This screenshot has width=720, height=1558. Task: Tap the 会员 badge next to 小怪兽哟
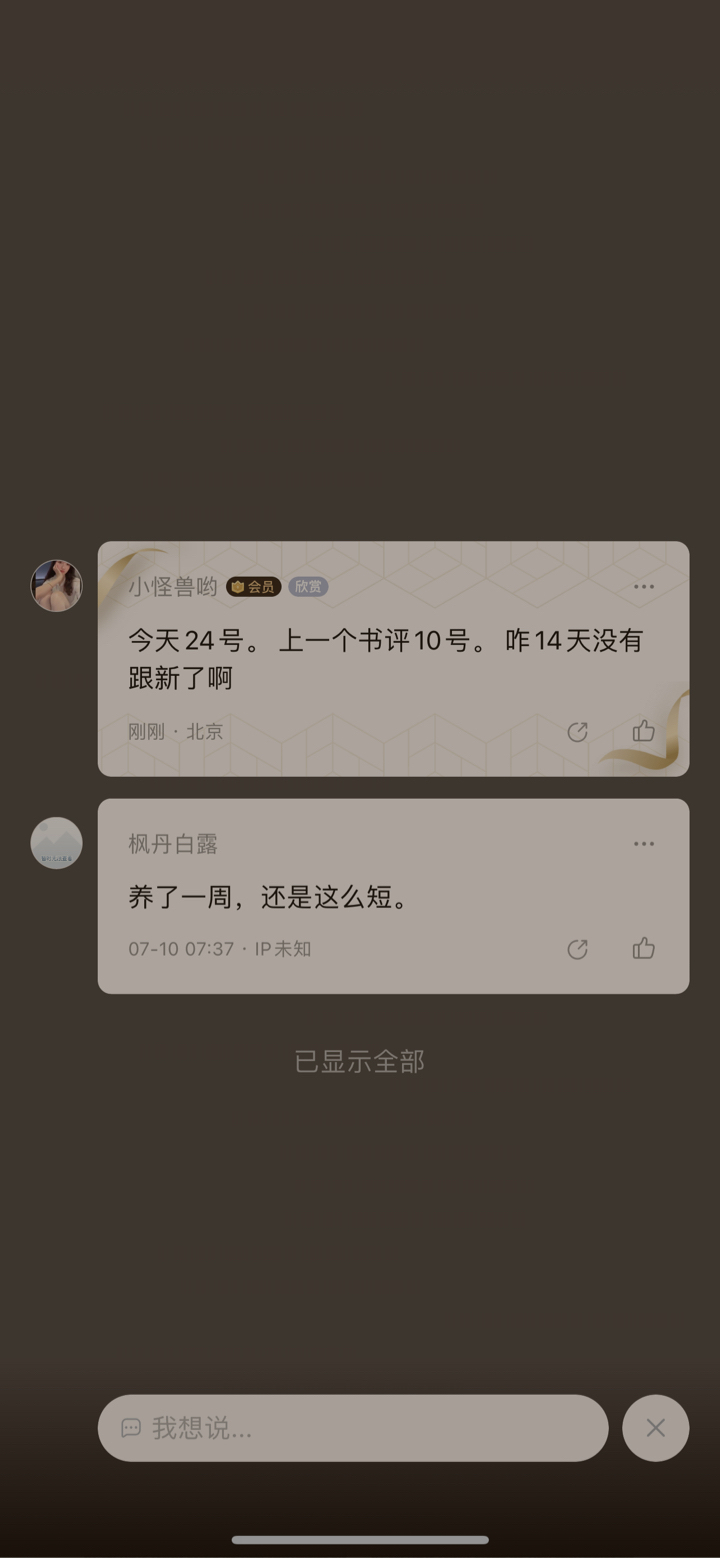tap(253, 587)
